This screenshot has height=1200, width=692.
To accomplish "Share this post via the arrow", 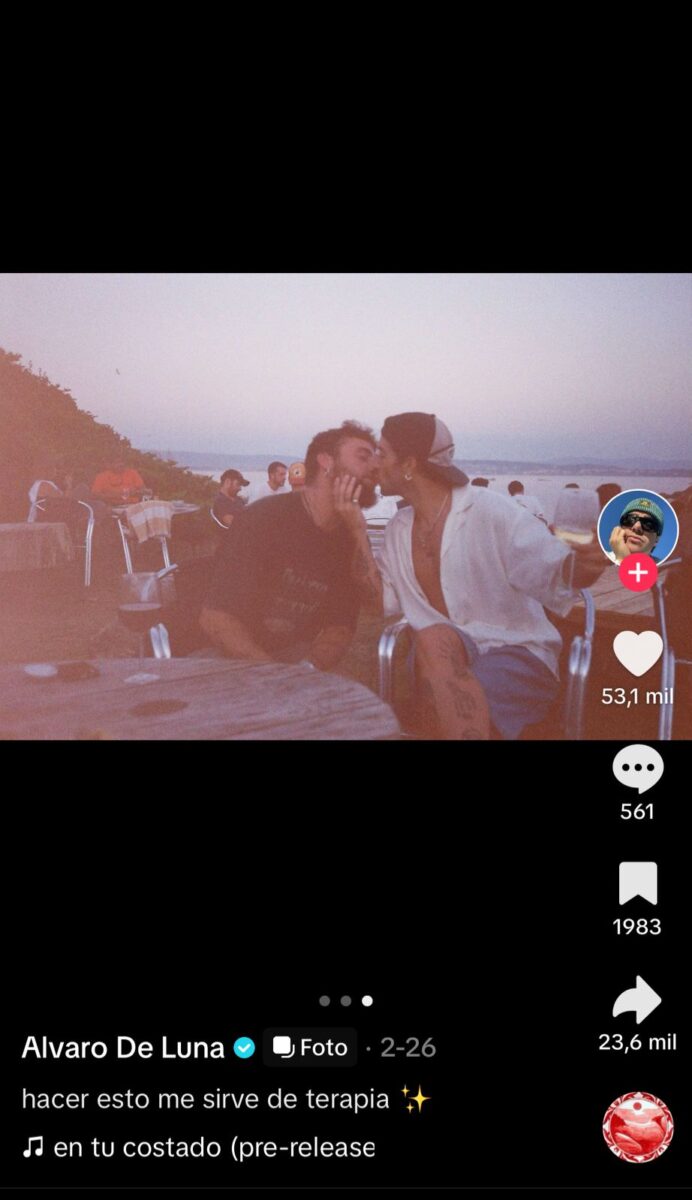I will (638, 1000).
